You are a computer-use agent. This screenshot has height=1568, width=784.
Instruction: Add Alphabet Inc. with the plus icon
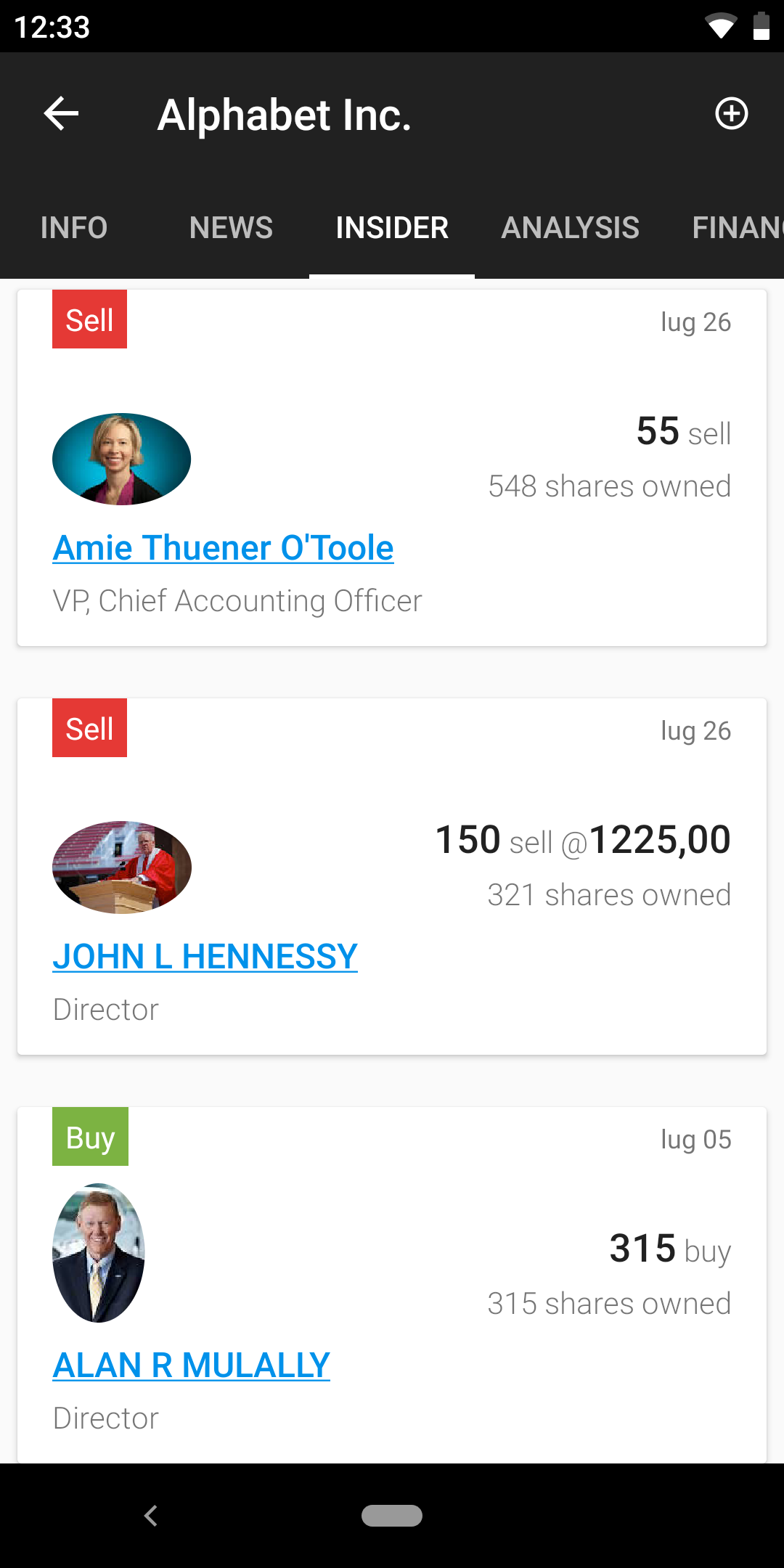coord(731,114)
